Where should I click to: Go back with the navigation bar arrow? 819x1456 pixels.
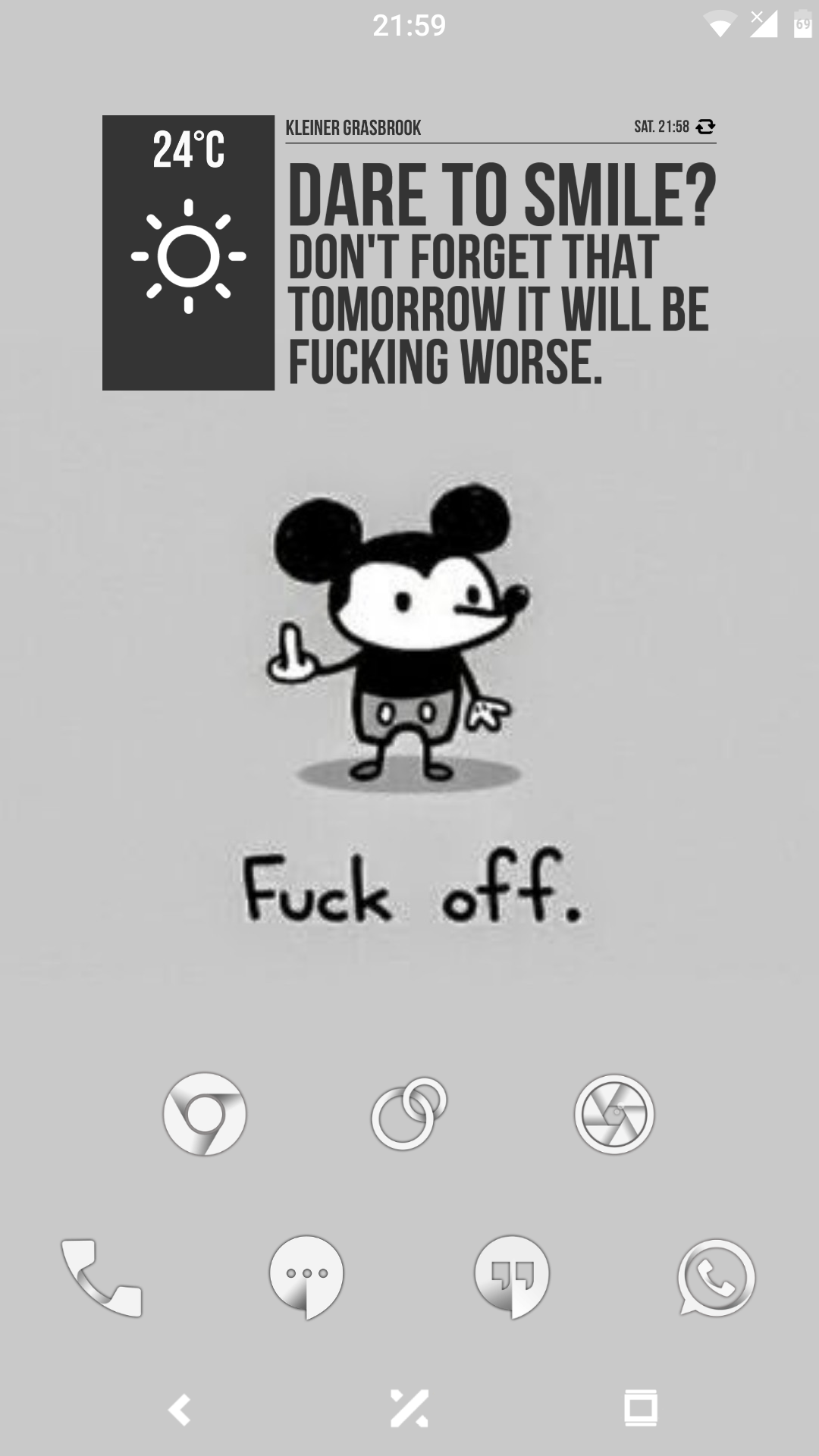point(180,1409)
